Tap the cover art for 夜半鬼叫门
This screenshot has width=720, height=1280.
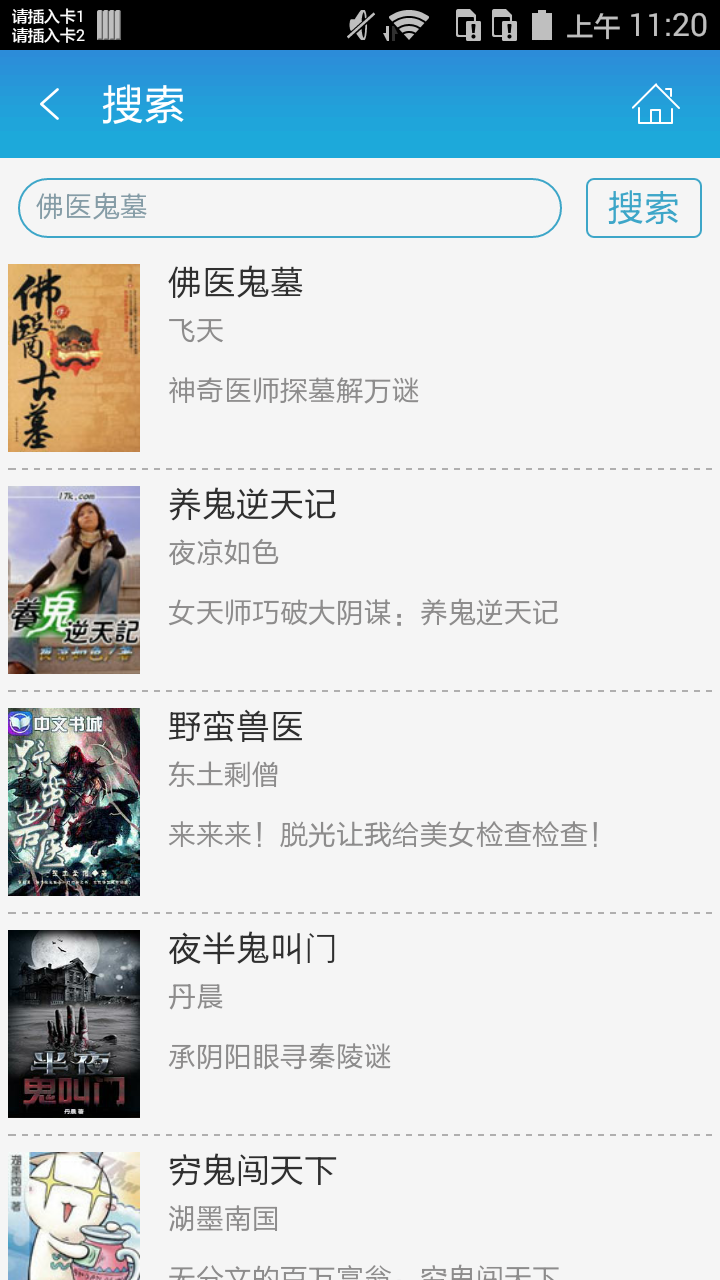[x=74, y=1023]
